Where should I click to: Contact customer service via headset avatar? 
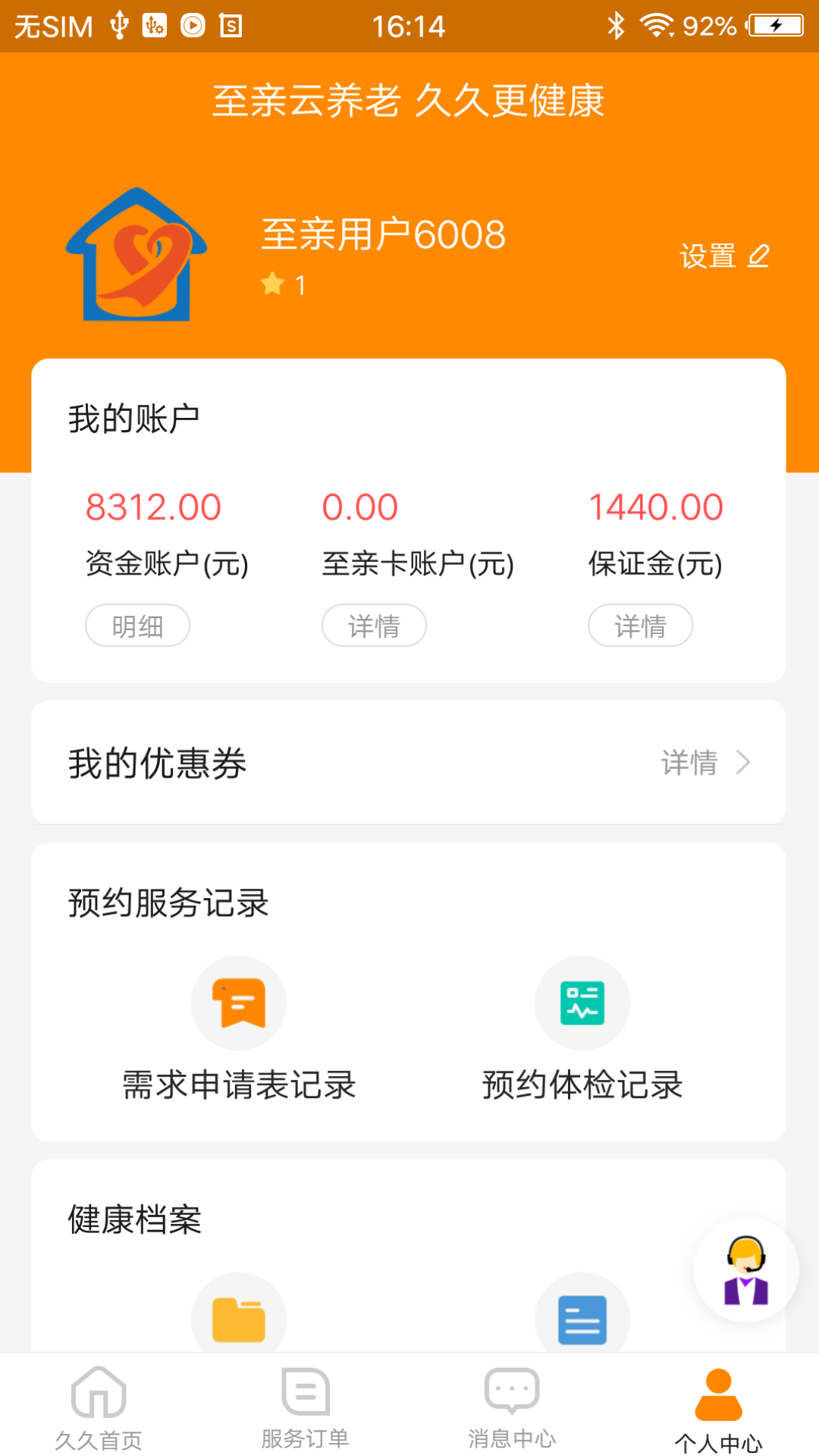tap(745, 1269)
